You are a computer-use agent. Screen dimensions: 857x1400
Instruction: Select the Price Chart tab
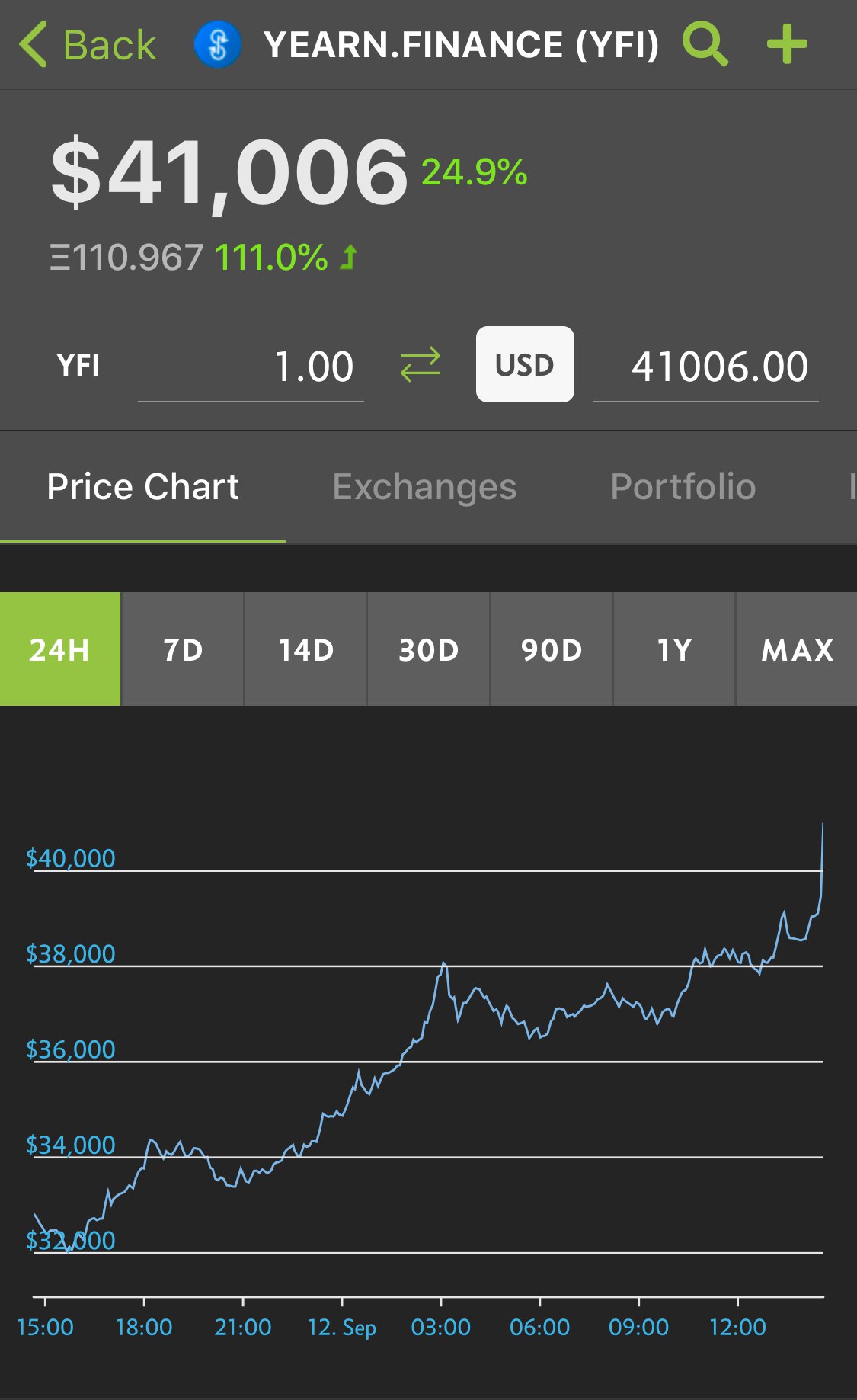coord(143,487)
